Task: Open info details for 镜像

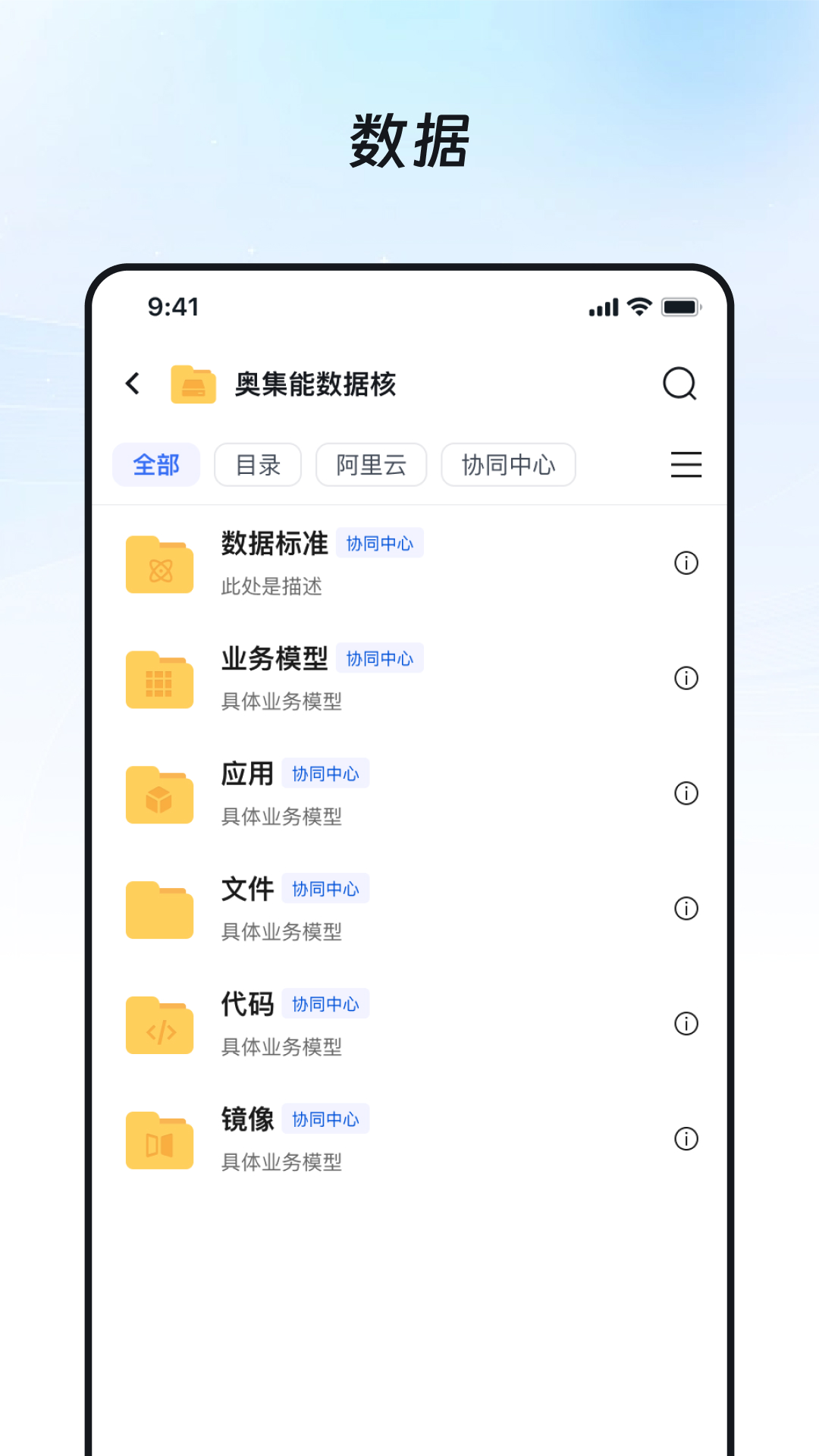Action: pyautogui.click(x=686, y=1139)
